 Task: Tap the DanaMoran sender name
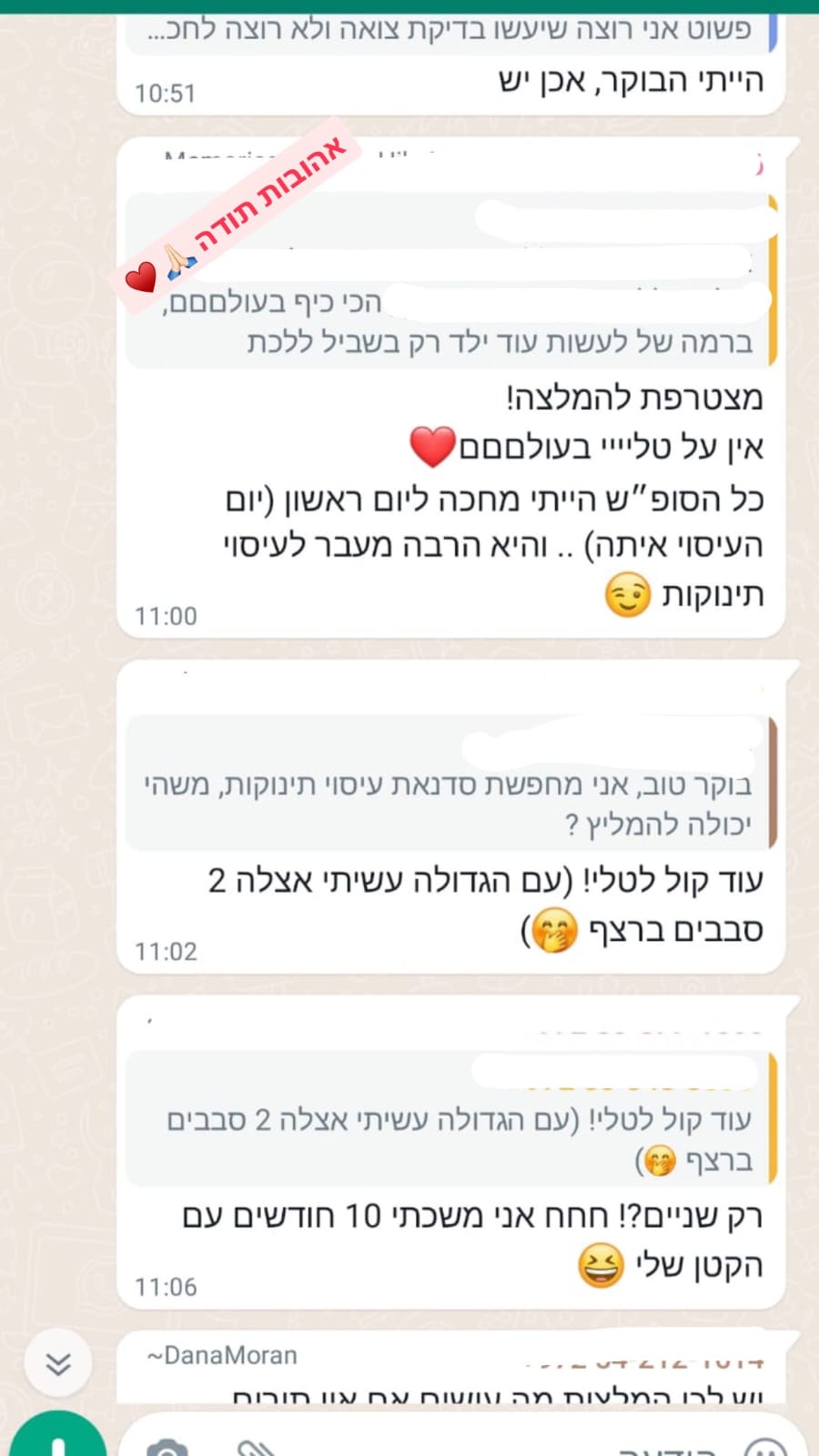(x=222, y=1356)
